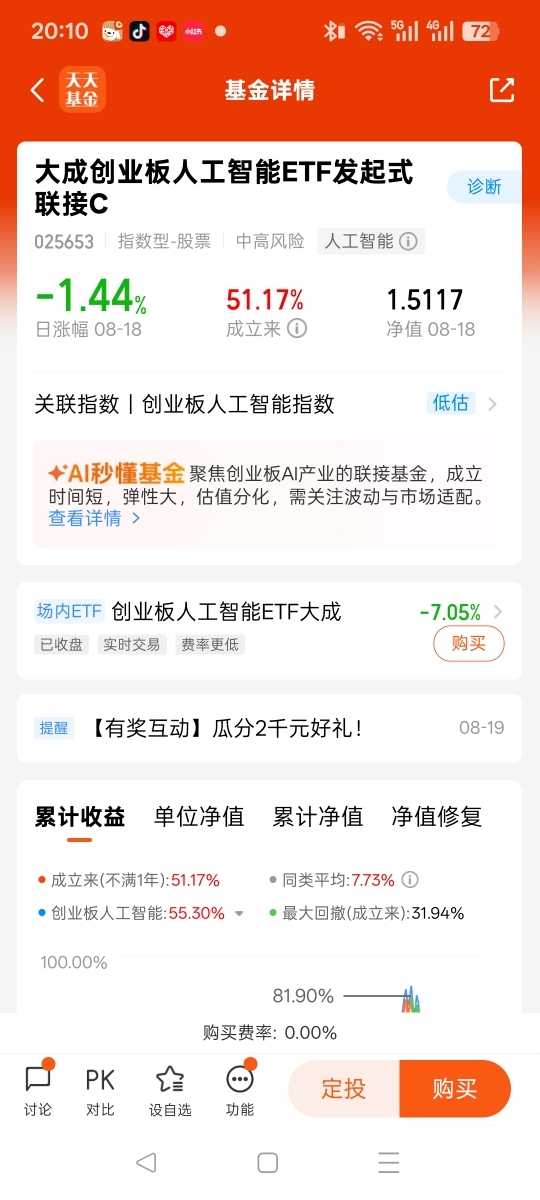Show info for 同类平均
This screenshot has height=1200, width=540.
click(410, 880)
